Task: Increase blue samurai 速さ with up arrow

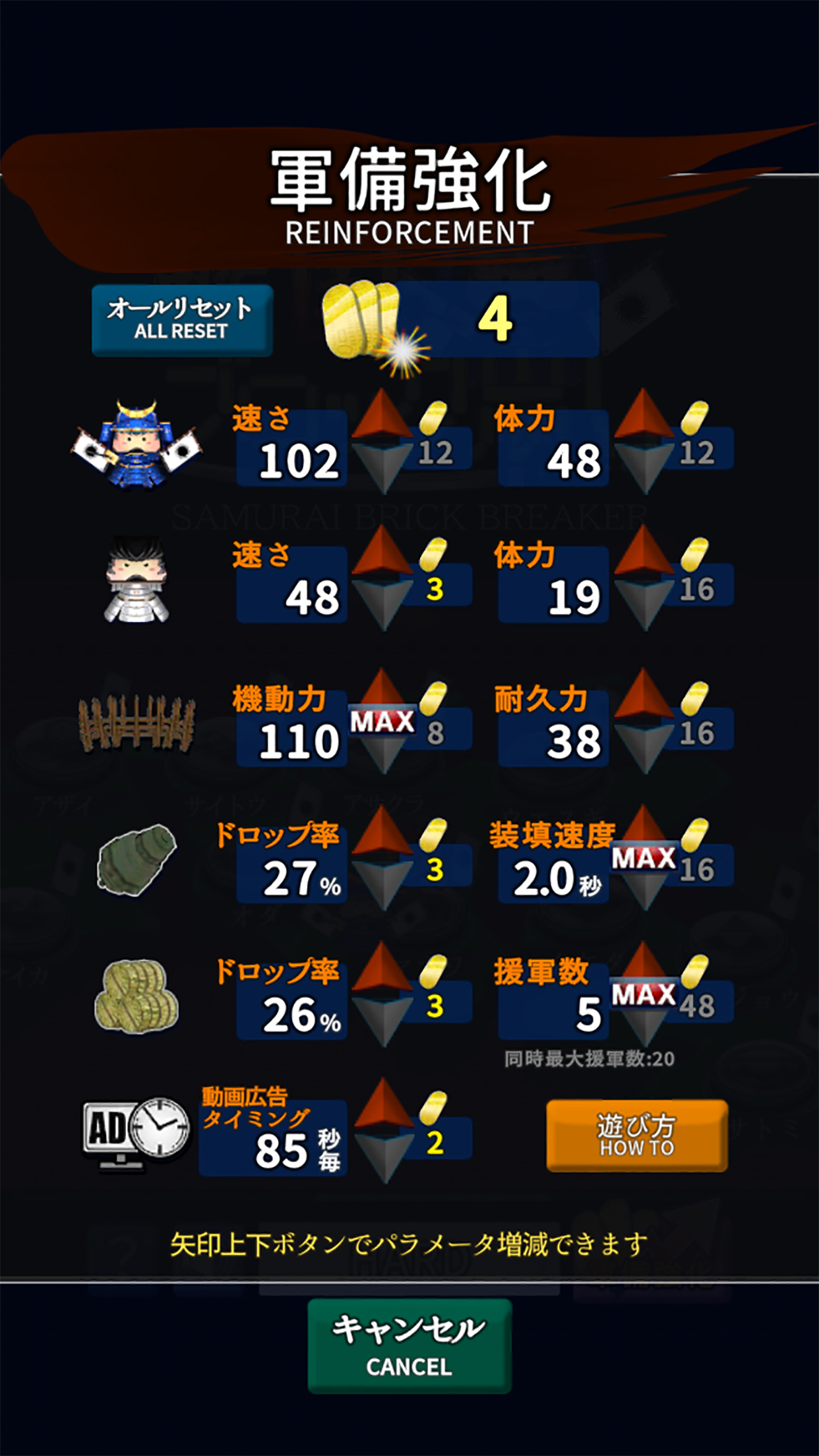Action: click(x=382, y=415)
